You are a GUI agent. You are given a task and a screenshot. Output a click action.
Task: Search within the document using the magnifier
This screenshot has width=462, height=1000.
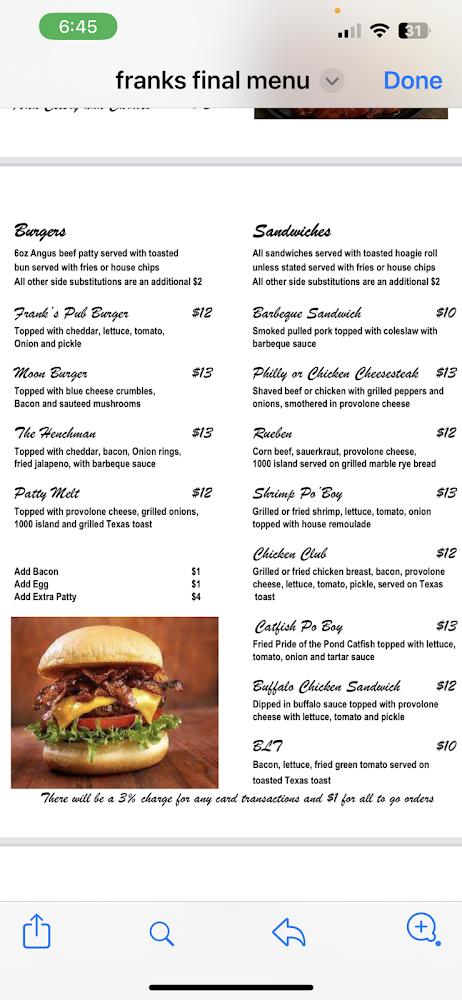click(x=161, y=933)
